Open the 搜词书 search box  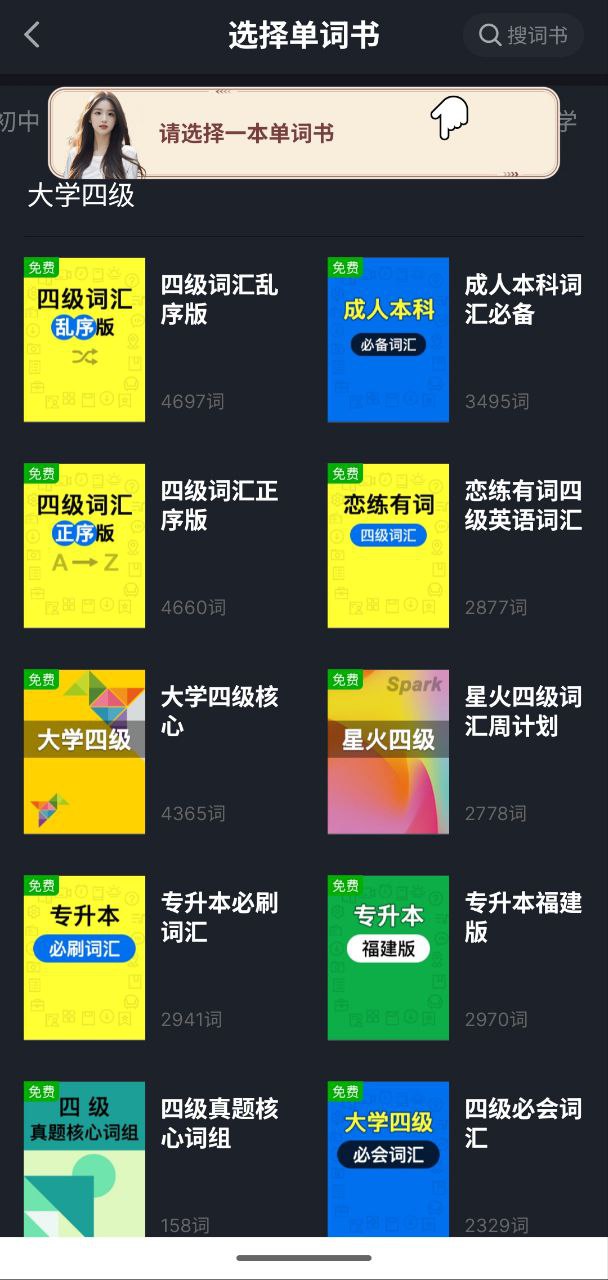[524, 36]
